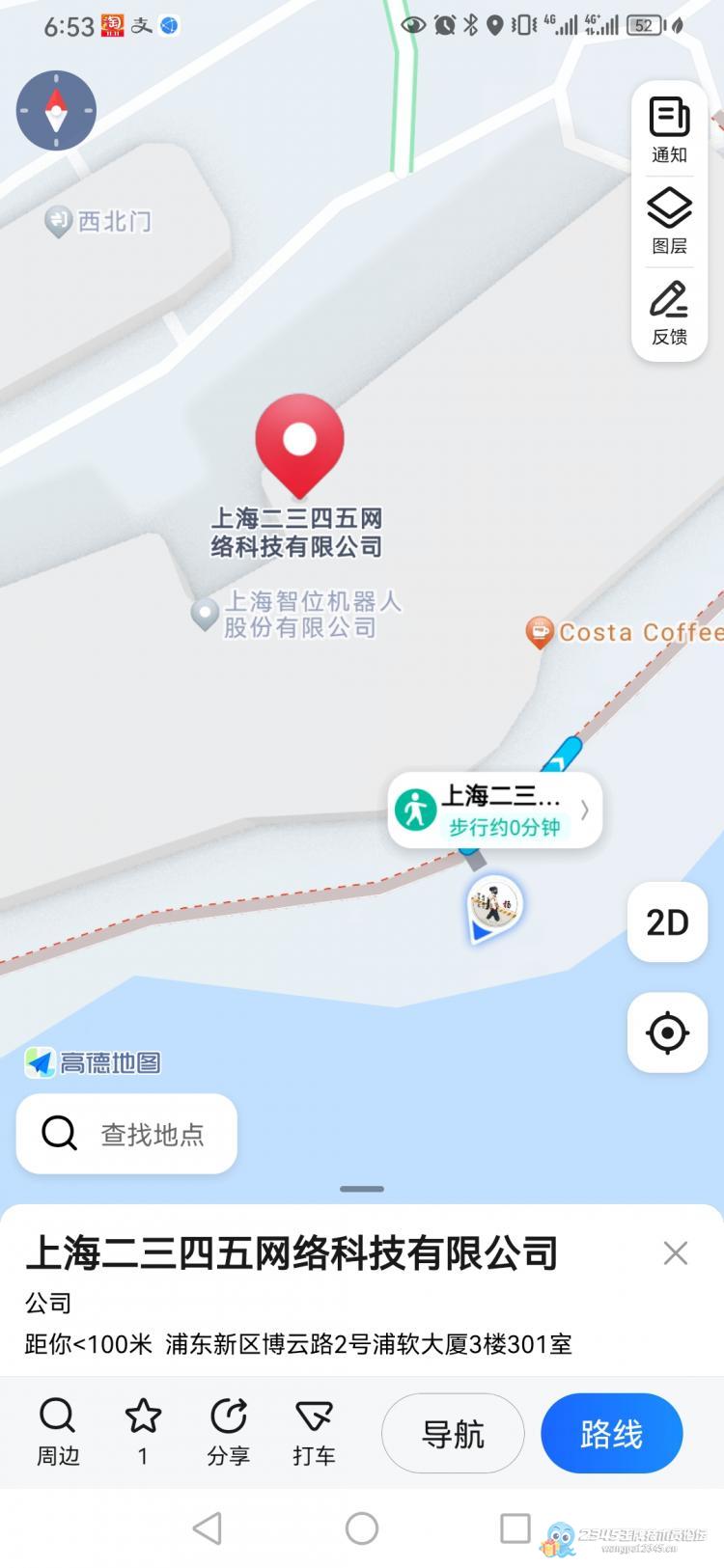Recenter map on my current location

pyautogui.click(x=667, y=1032)
